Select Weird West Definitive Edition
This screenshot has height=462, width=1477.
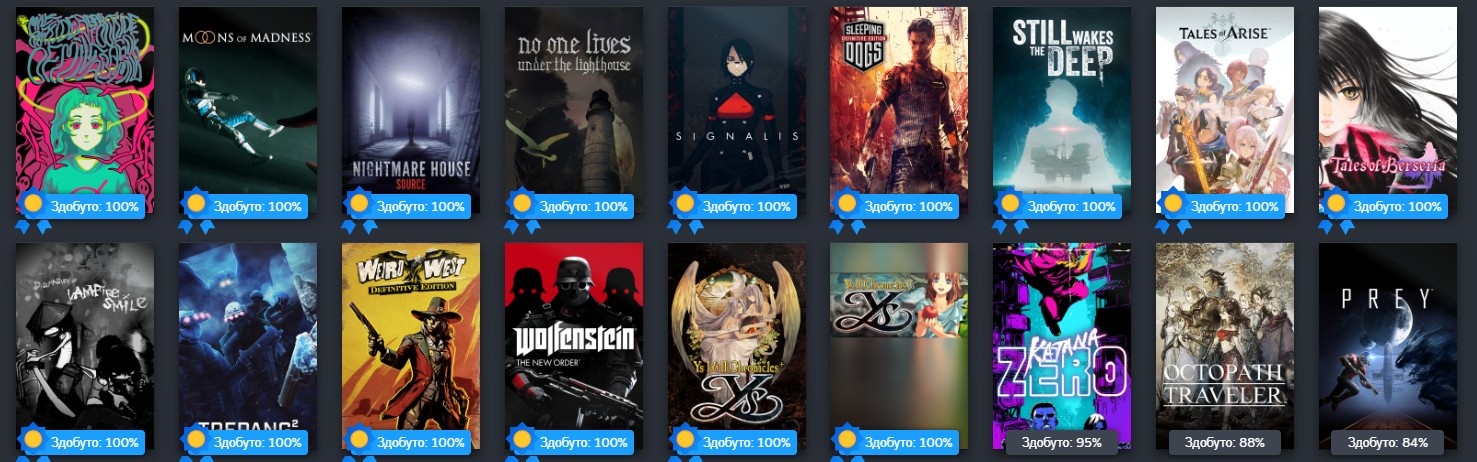[411, 346]
